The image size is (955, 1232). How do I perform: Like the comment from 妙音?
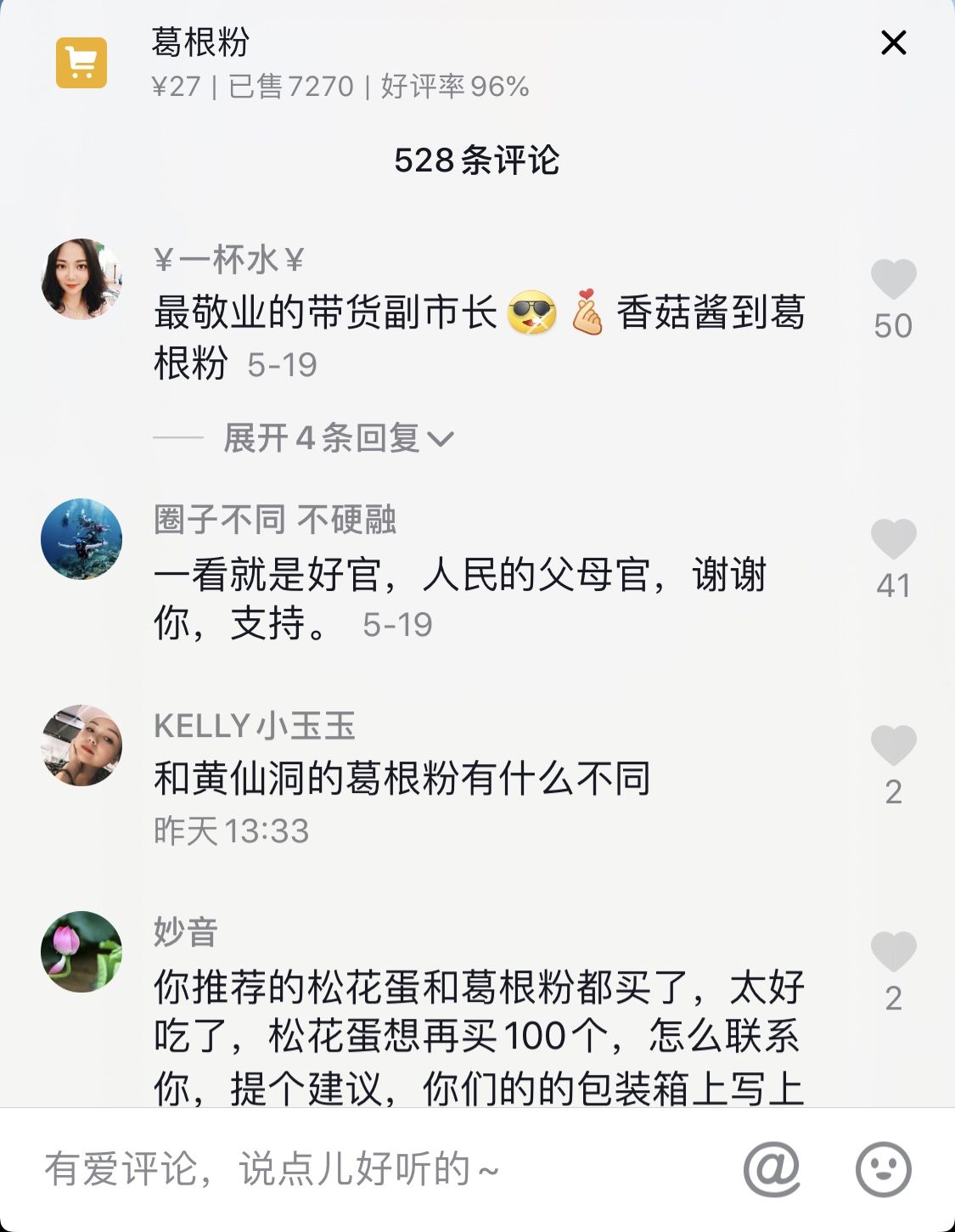coord(893,953)
